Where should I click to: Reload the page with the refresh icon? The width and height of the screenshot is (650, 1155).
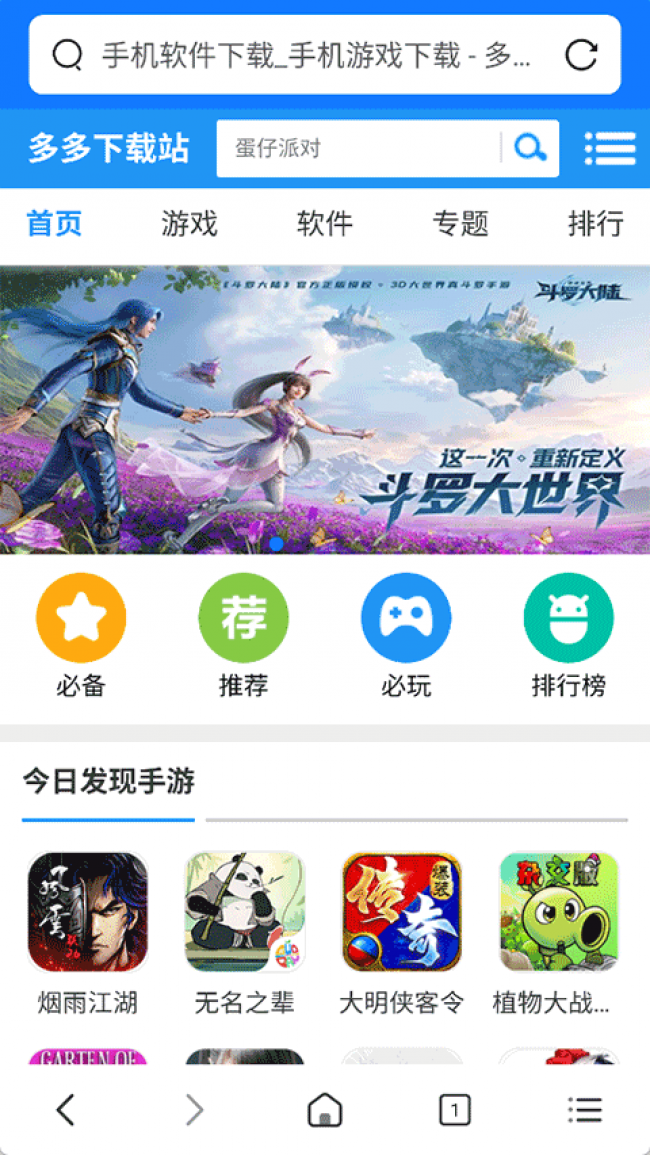coord(581,55)
